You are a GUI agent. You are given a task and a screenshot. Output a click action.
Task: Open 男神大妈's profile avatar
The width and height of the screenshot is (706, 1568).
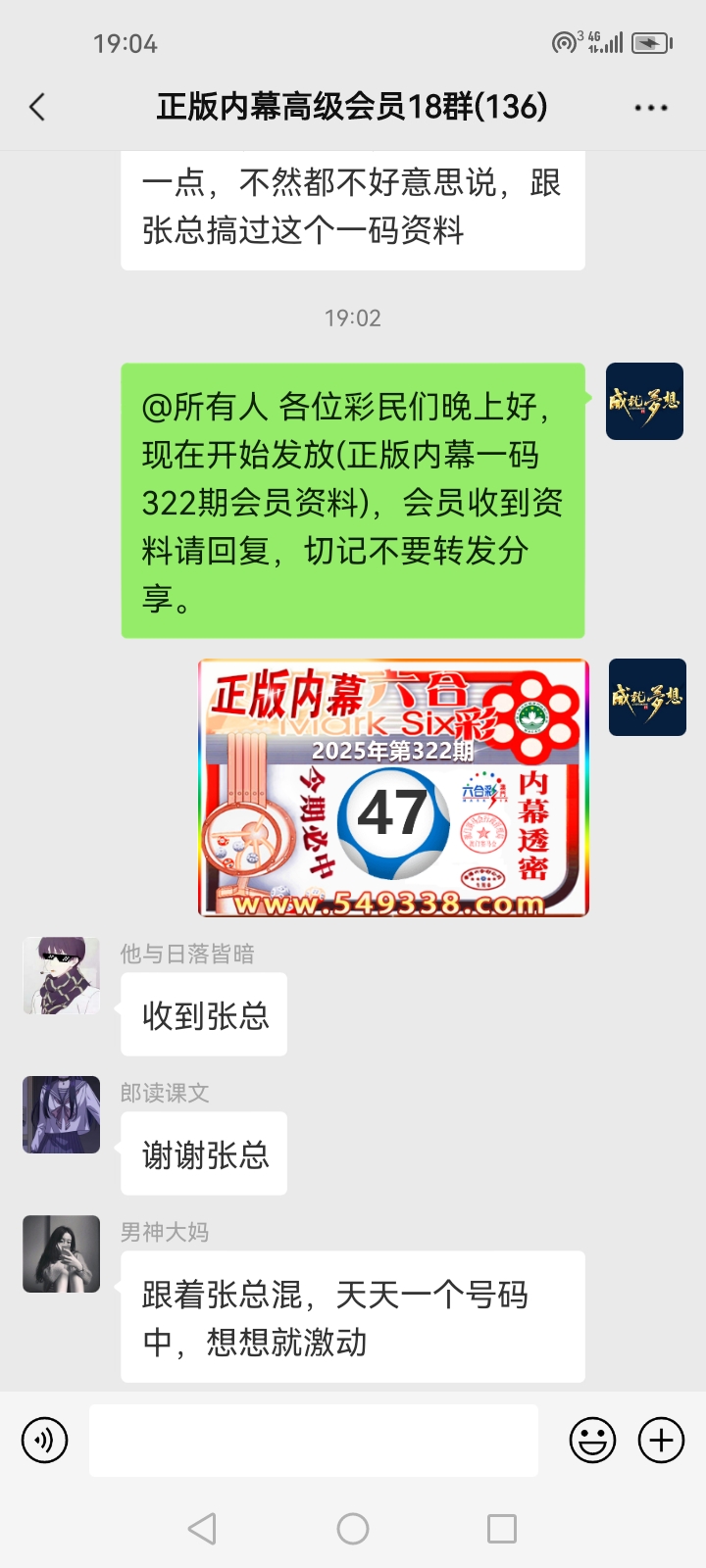pos(62,1253)
